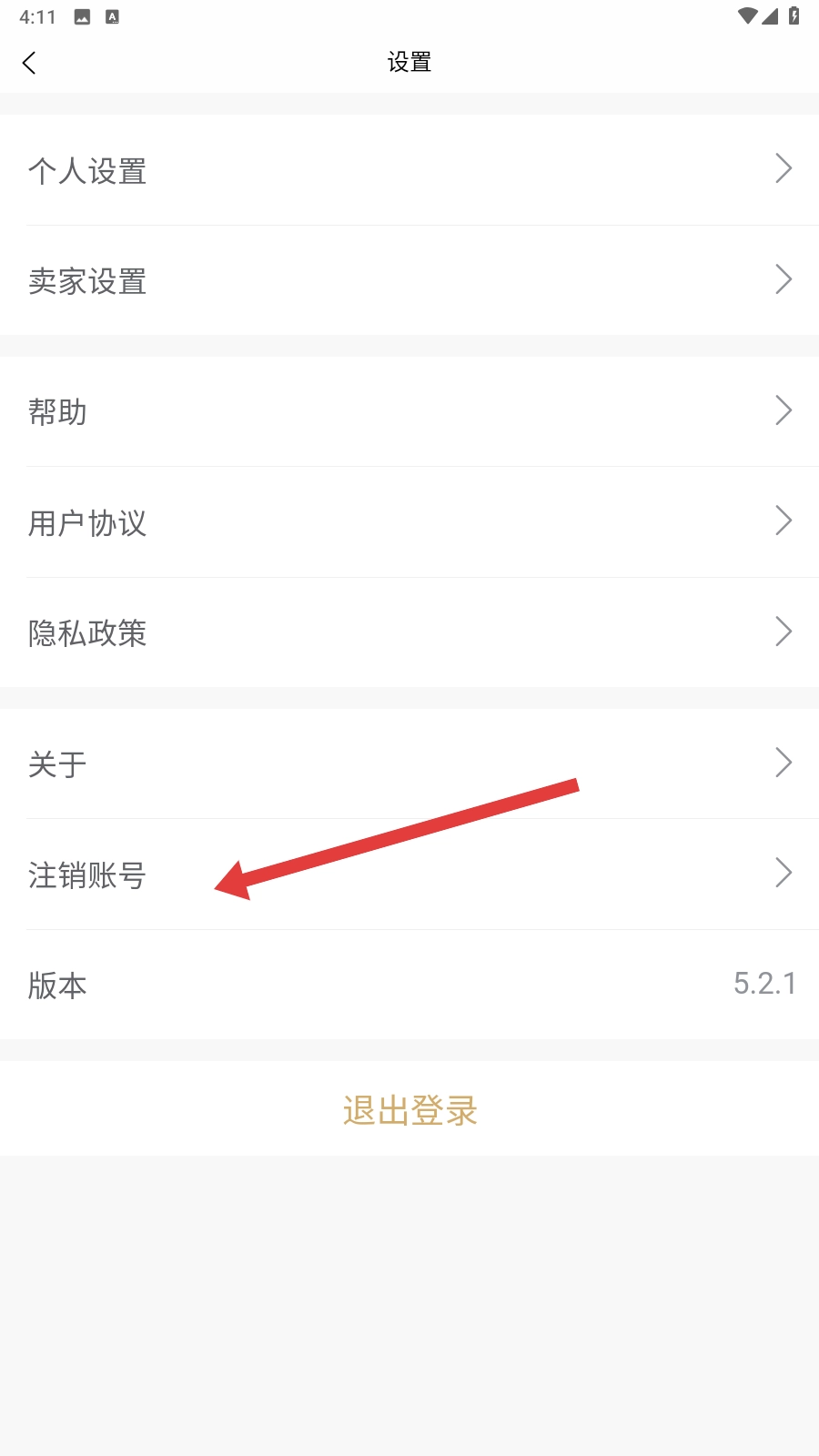
Task: View the 用户协议
Action: [409, 522]
